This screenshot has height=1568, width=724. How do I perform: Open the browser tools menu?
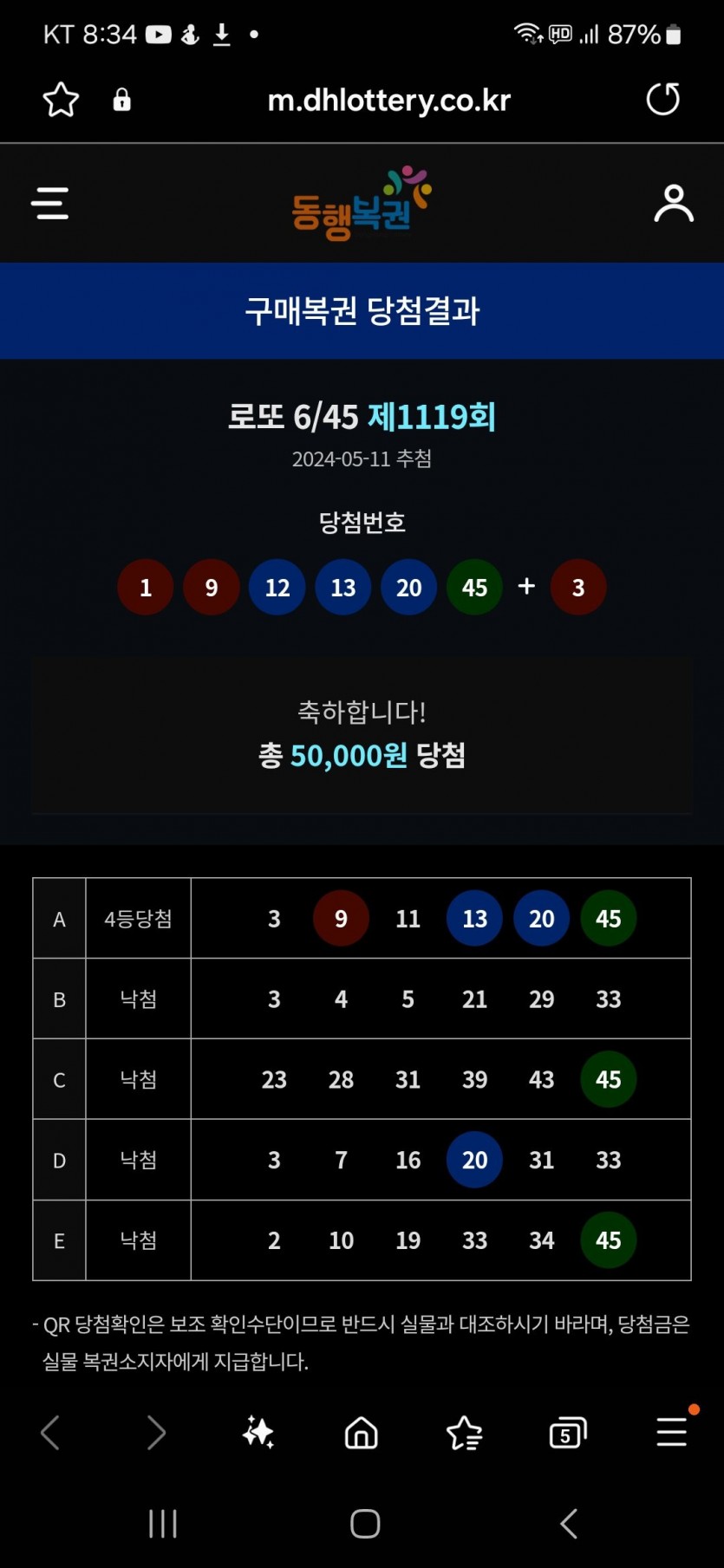pyautogui.click(x=672, y=1431)
